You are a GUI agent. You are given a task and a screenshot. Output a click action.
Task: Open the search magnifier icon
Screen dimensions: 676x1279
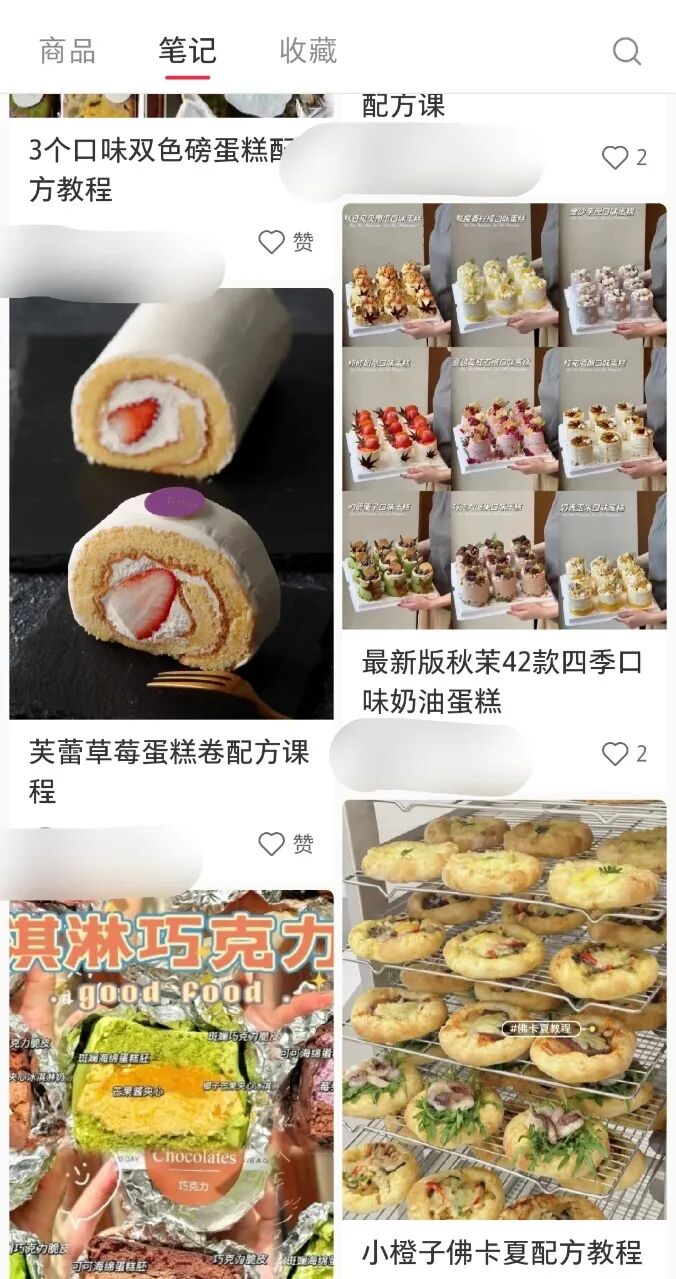point(627,51)
